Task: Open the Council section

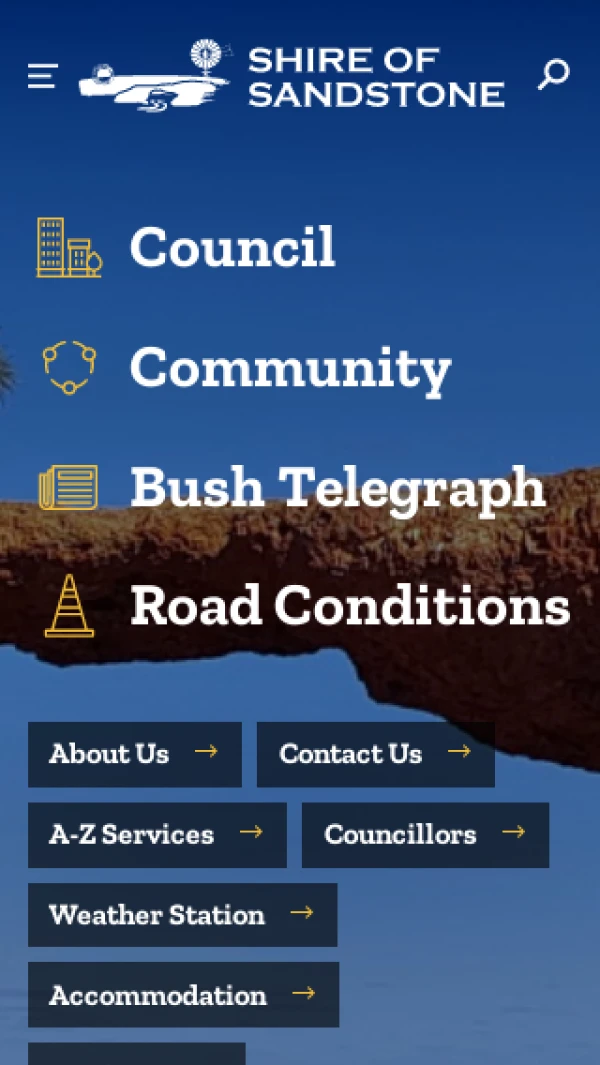Action: click(232, 247)
